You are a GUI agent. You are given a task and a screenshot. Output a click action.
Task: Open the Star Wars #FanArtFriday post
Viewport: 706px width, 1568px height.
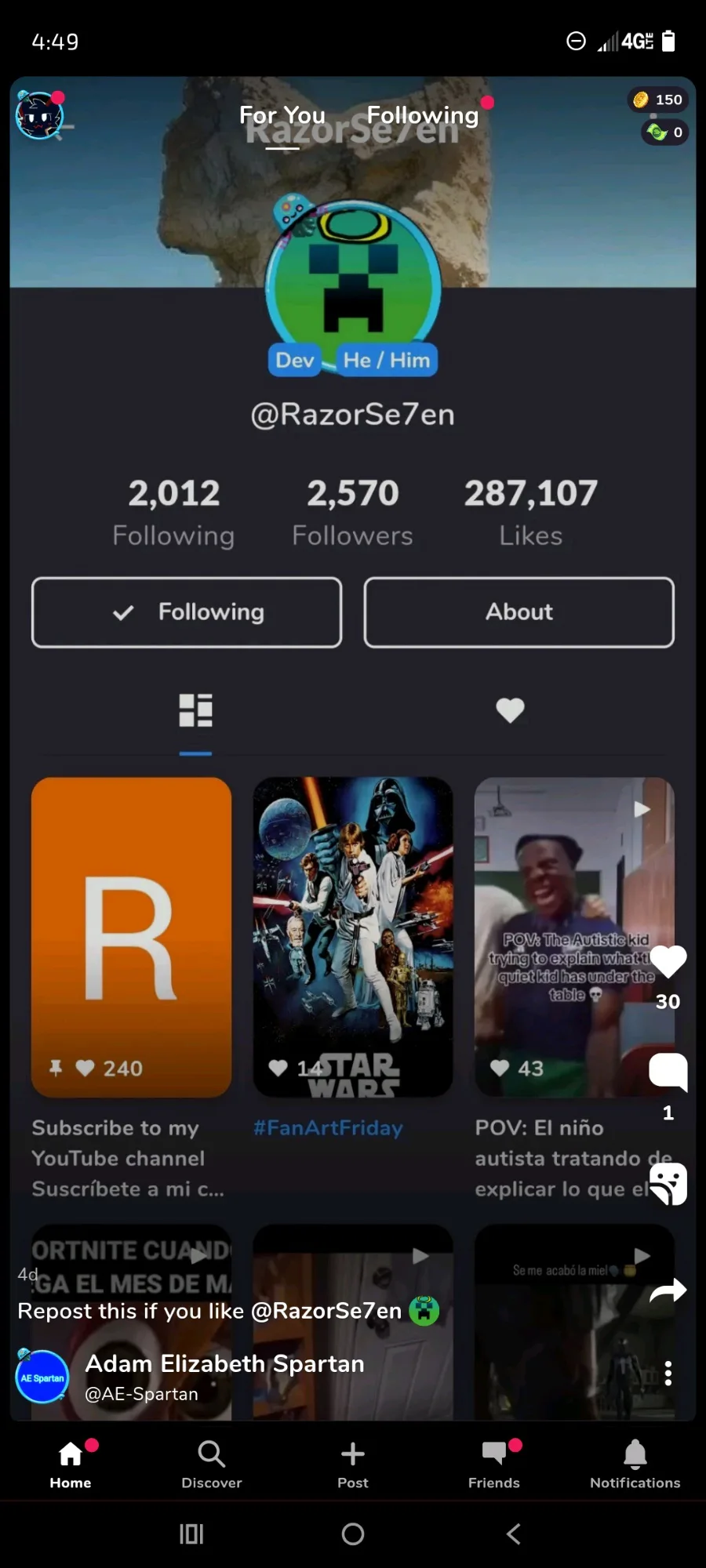coord(353,937)
